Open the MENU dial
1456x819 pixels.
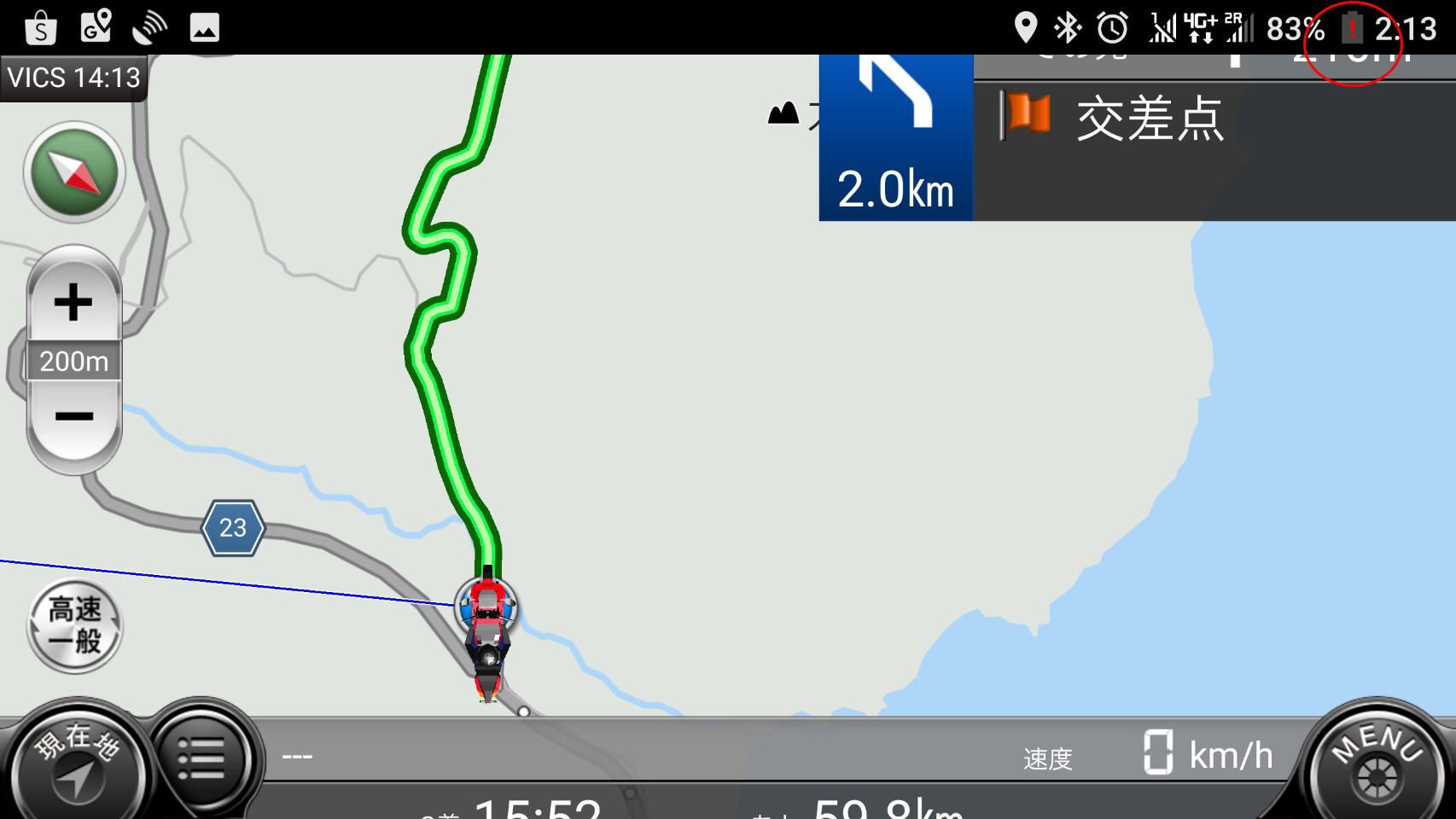(x=1376, y=762)
